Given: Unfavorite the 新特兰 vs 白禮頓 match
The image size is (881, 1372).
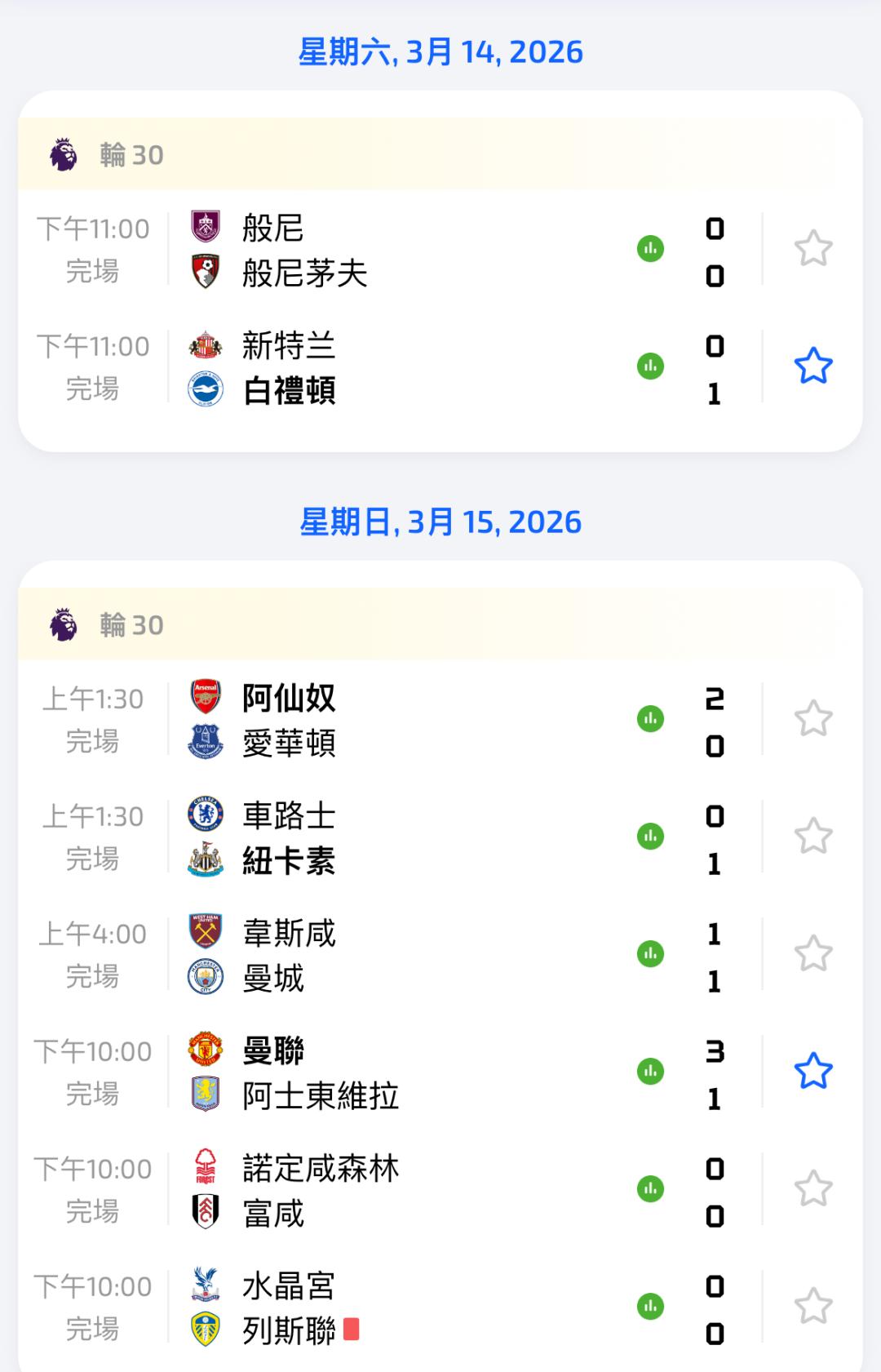Looking at the screenshot, I should click(x=812, y=366).
